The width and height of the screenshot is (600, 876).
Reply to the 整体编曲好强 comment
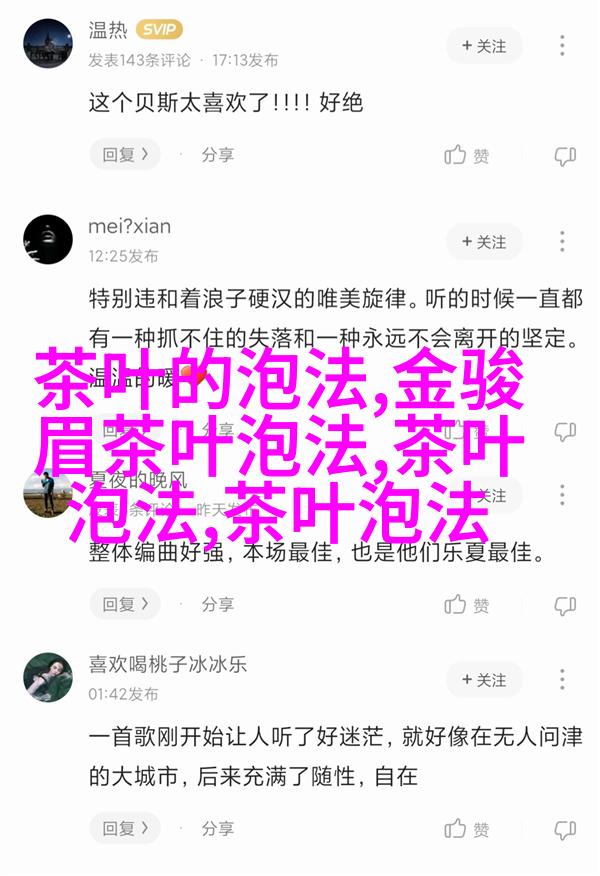point(125,604)
